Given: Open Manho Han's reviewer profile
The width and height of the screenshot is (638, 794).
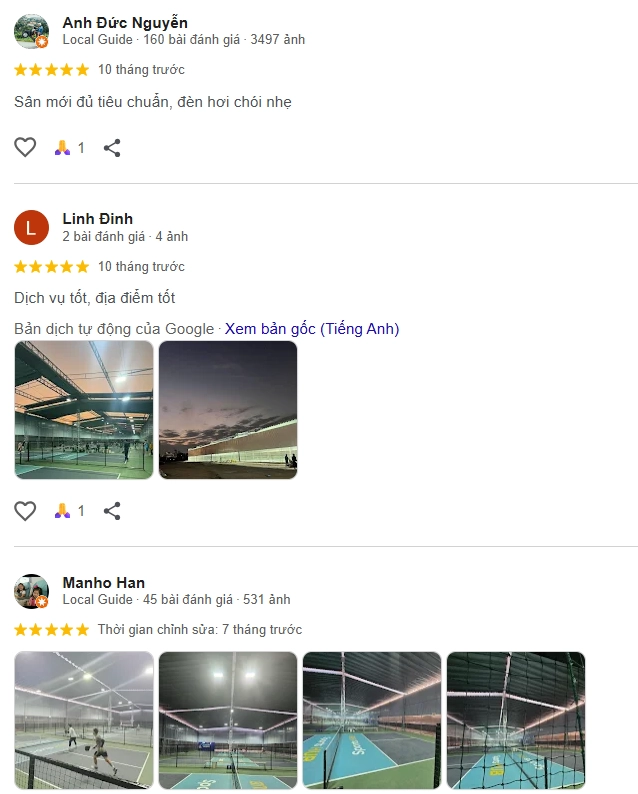Looking at the screenshot, I should pyautogui.click(x=103, y=582).
